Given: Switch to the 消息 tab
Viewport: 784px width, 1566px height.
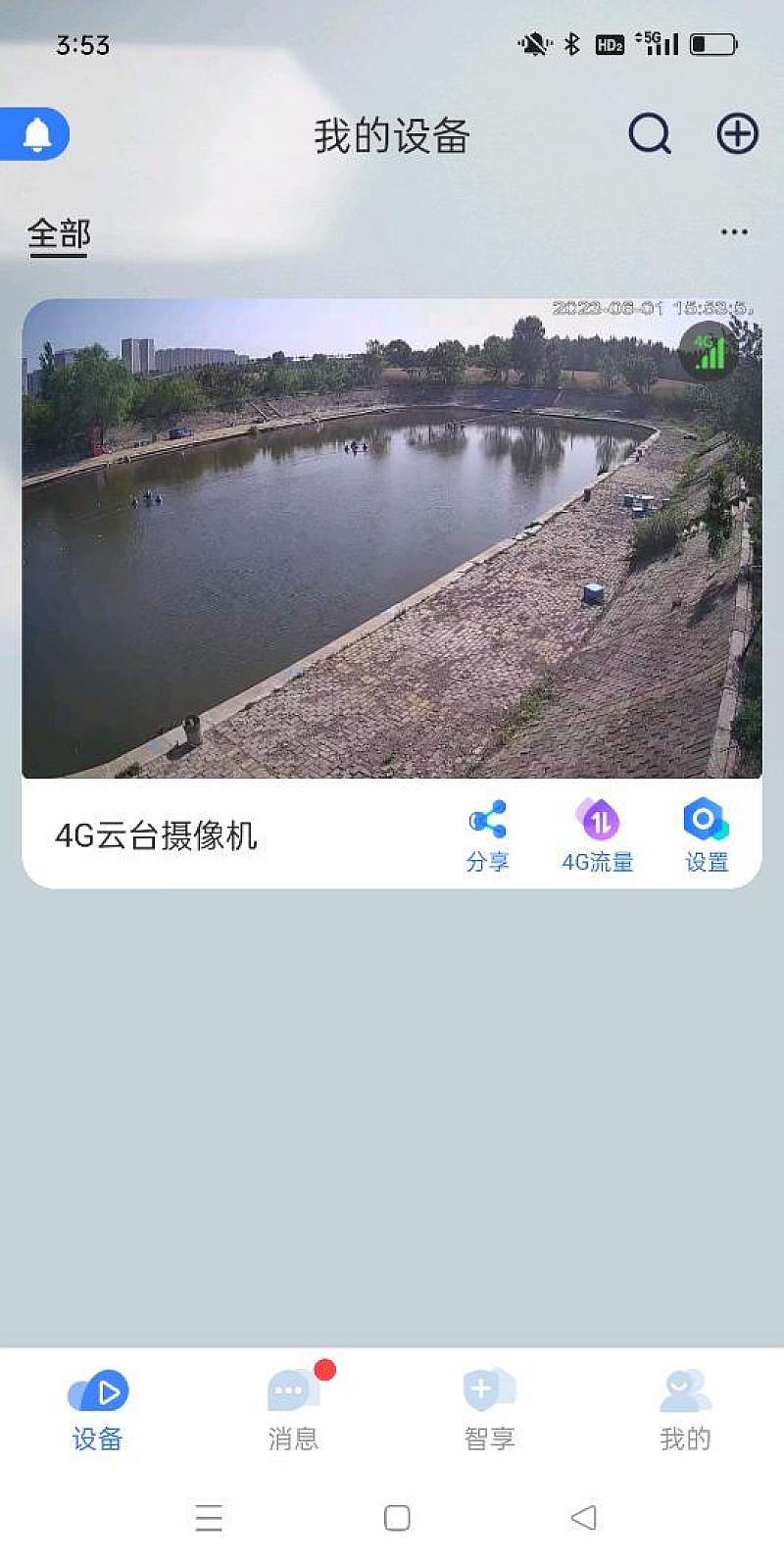Looking at the screenshot, I should tap(293, 1410).
